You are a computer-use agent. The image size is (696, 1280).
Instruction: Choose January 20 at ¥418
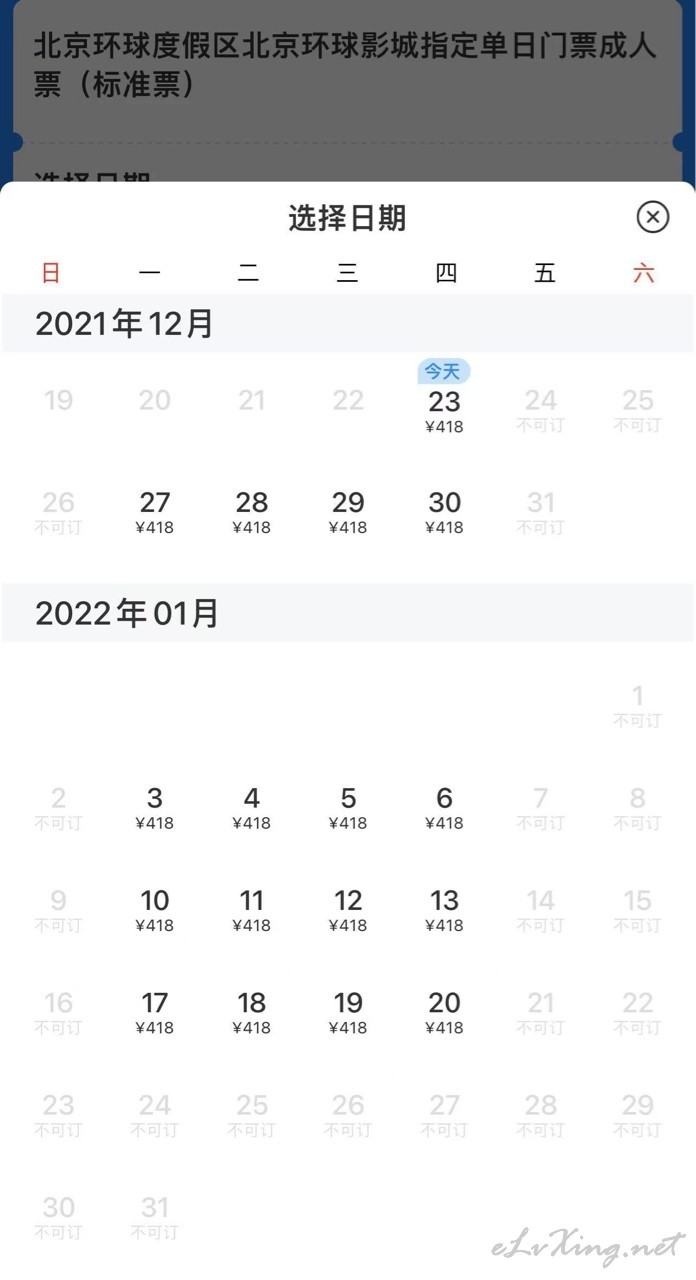click(444, 1012)
